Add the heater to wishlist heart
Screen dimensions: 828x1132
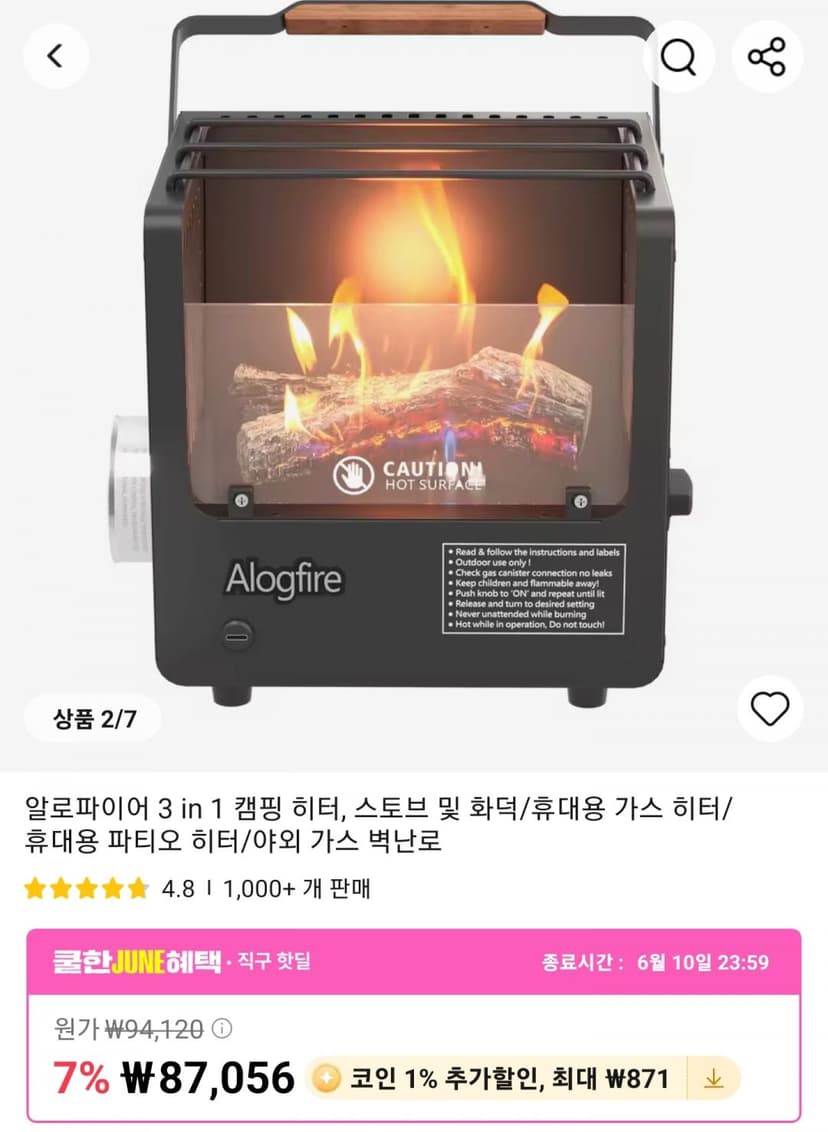[x=770, y=709]
